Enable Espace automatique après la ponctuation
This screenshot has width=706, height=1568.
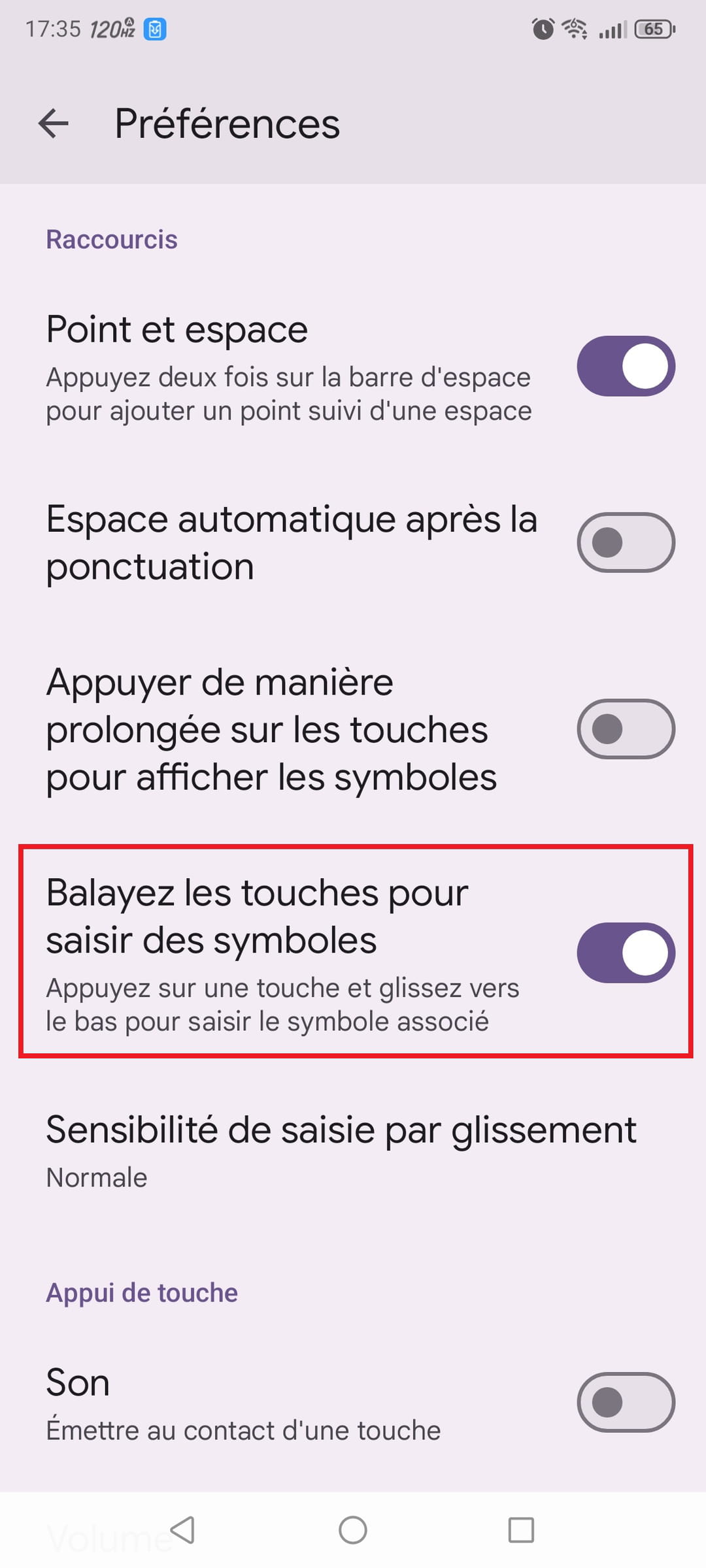click(x=626, y=542)
